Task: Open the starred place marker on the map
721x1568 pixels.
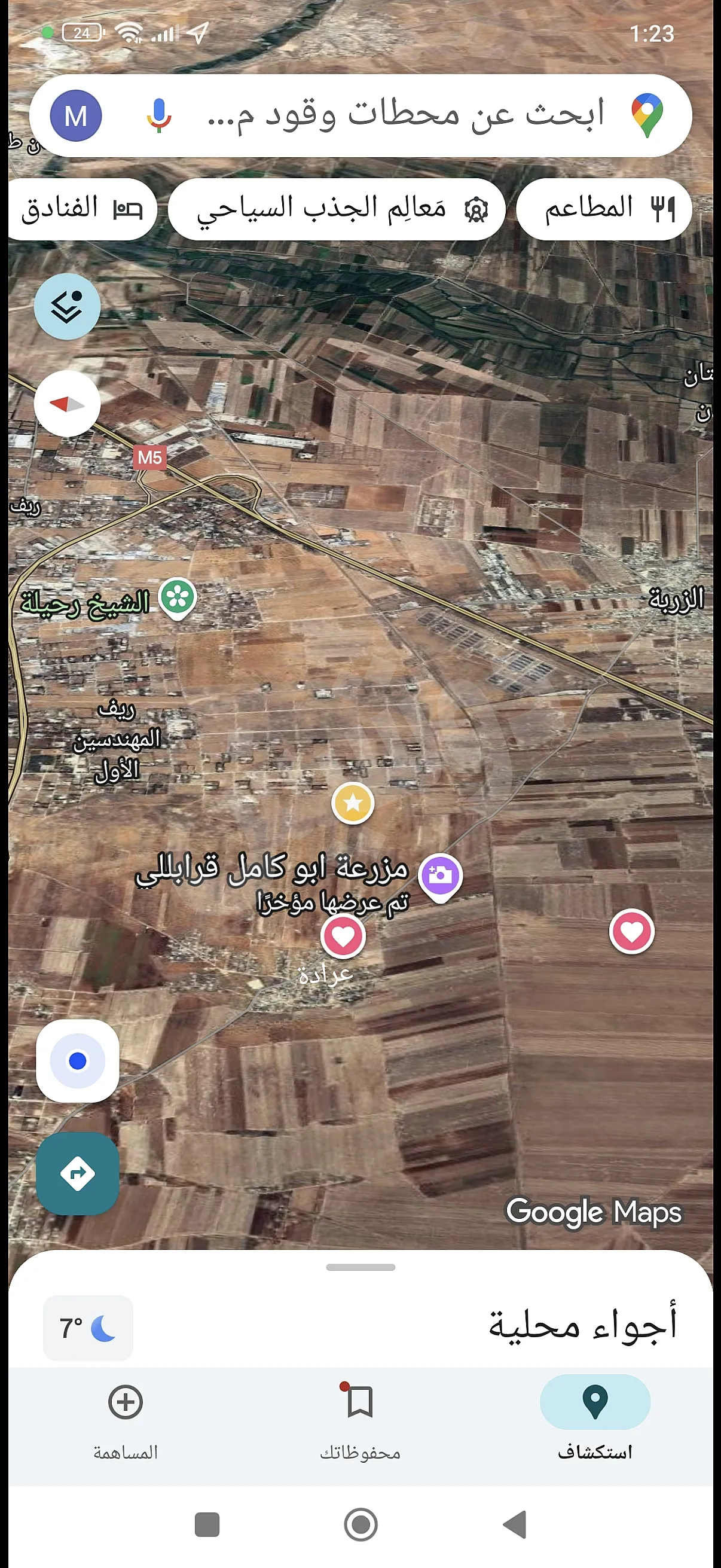Action: (353, 803)
